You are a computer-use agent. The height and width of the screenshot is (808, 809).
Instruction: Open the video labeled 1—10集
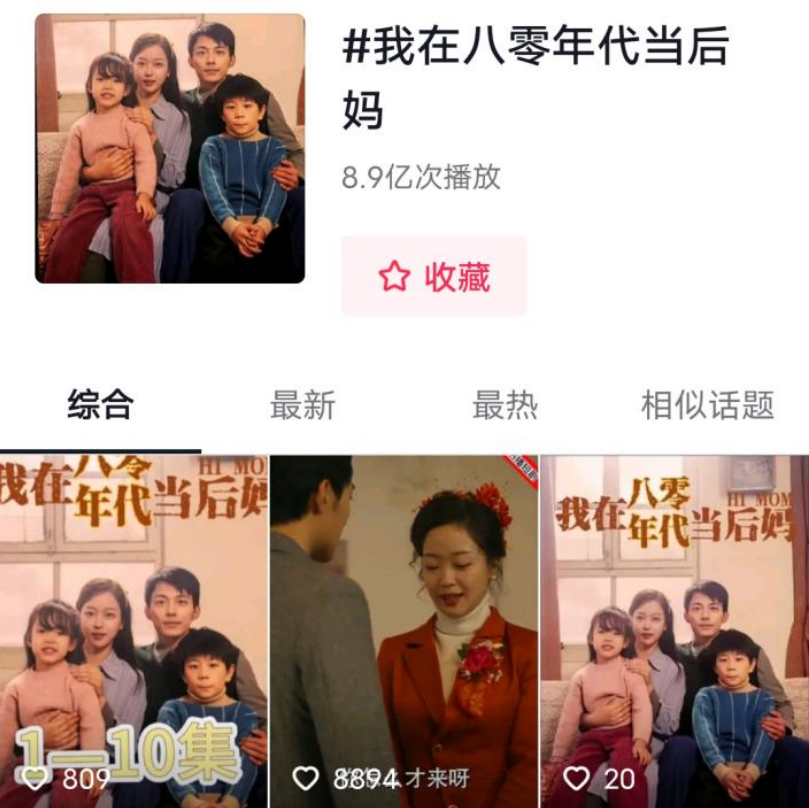click(133, 632)
